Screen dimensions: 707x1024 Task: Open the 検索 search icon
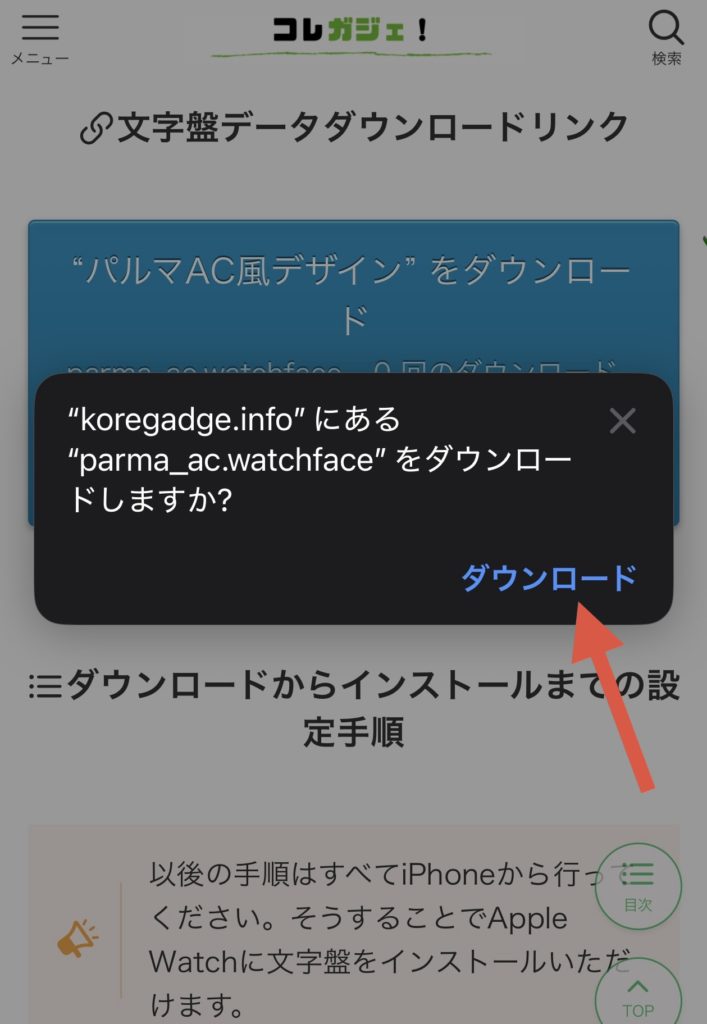(x=666, y=37)
